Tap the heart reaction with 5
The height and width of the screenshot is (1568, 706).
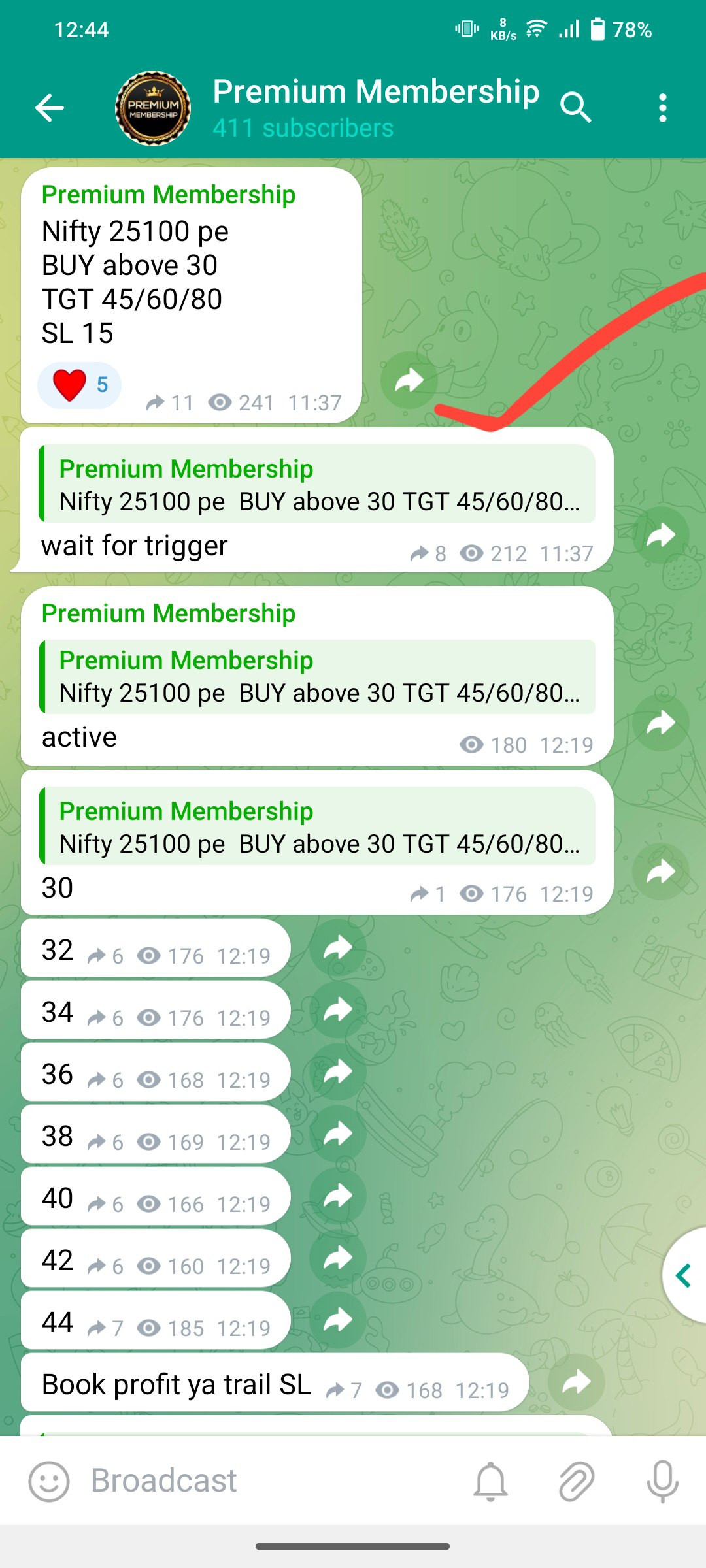tap(79, 385)
